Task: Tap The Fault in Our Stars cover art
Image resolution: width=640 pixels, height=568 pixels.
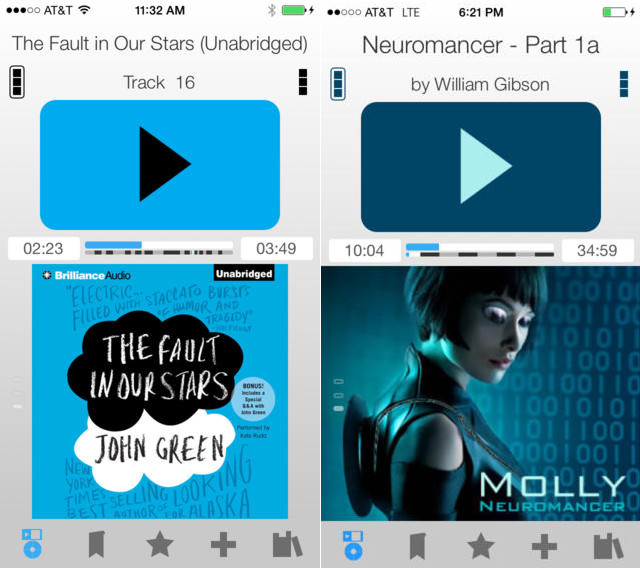Action: [160, 390]
